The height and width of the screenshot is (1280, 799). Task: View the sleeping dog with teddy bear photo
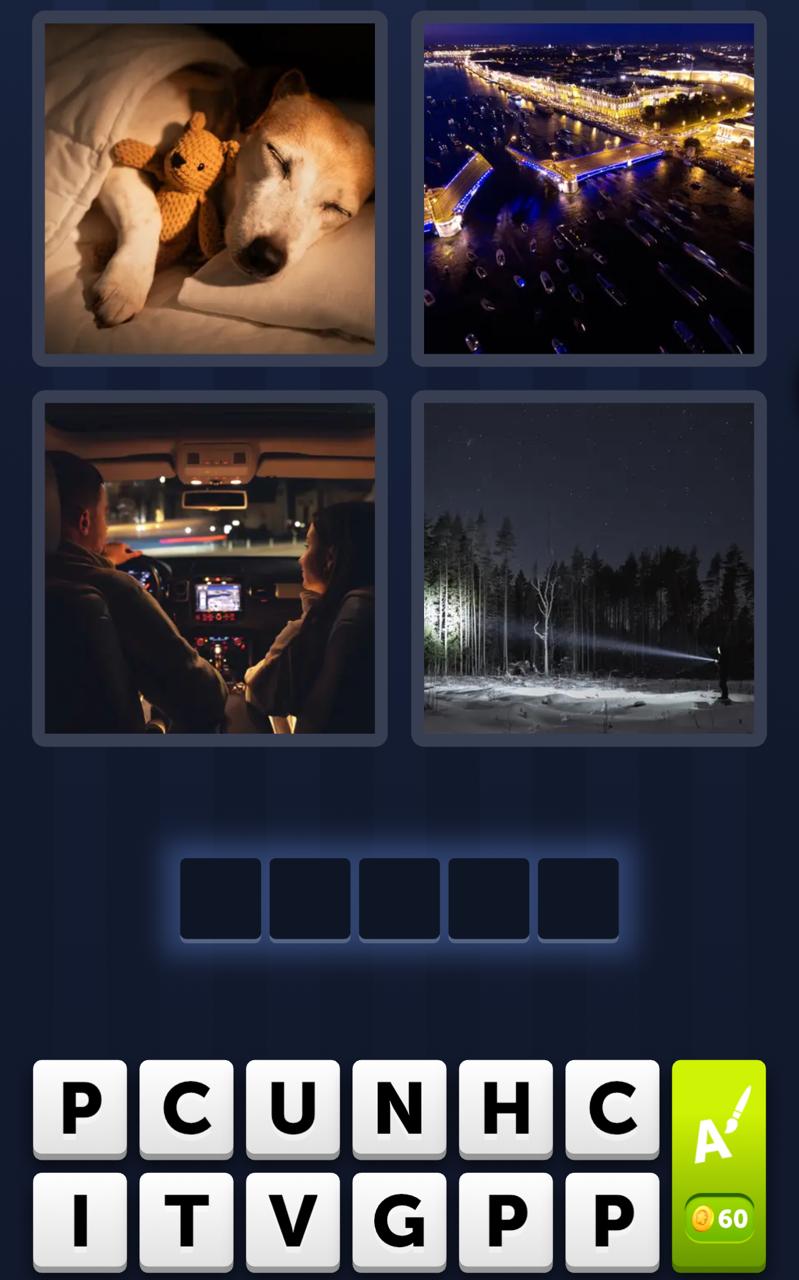(x=208, y=186)
